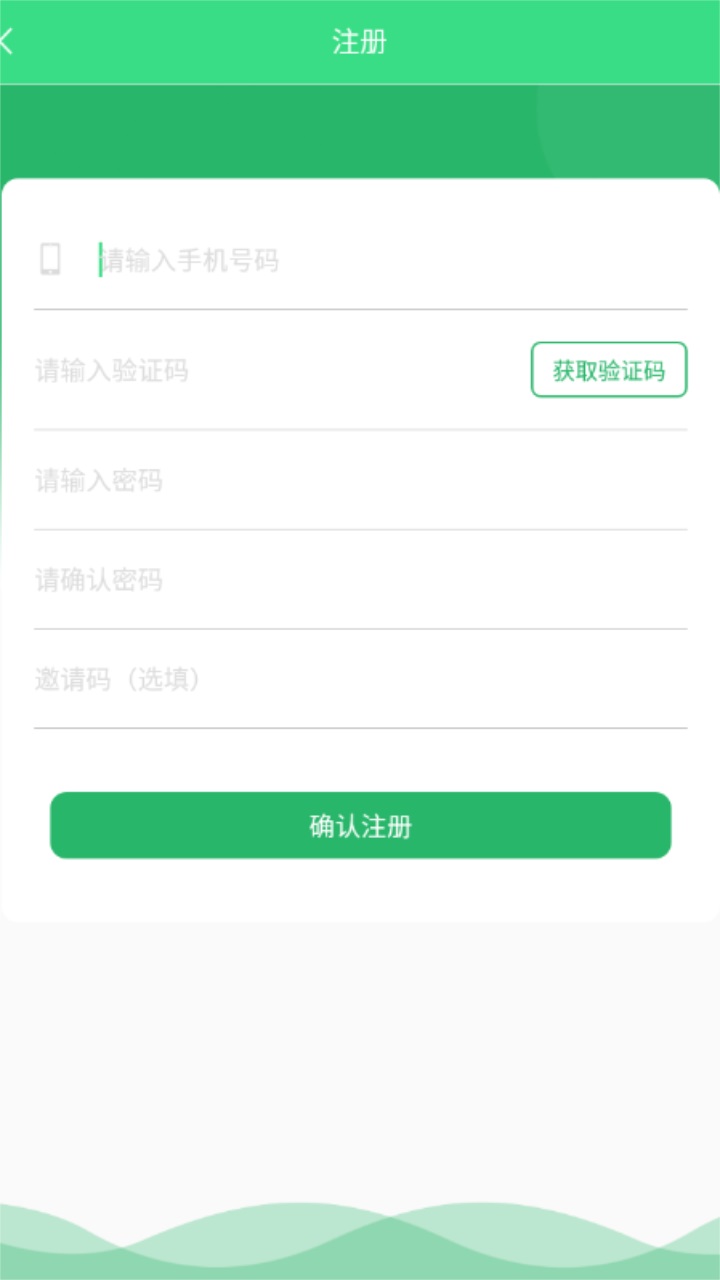Click the text cursor in the phone input
The width and height of the screenshot is (720, 1280).
coord(99,260)
